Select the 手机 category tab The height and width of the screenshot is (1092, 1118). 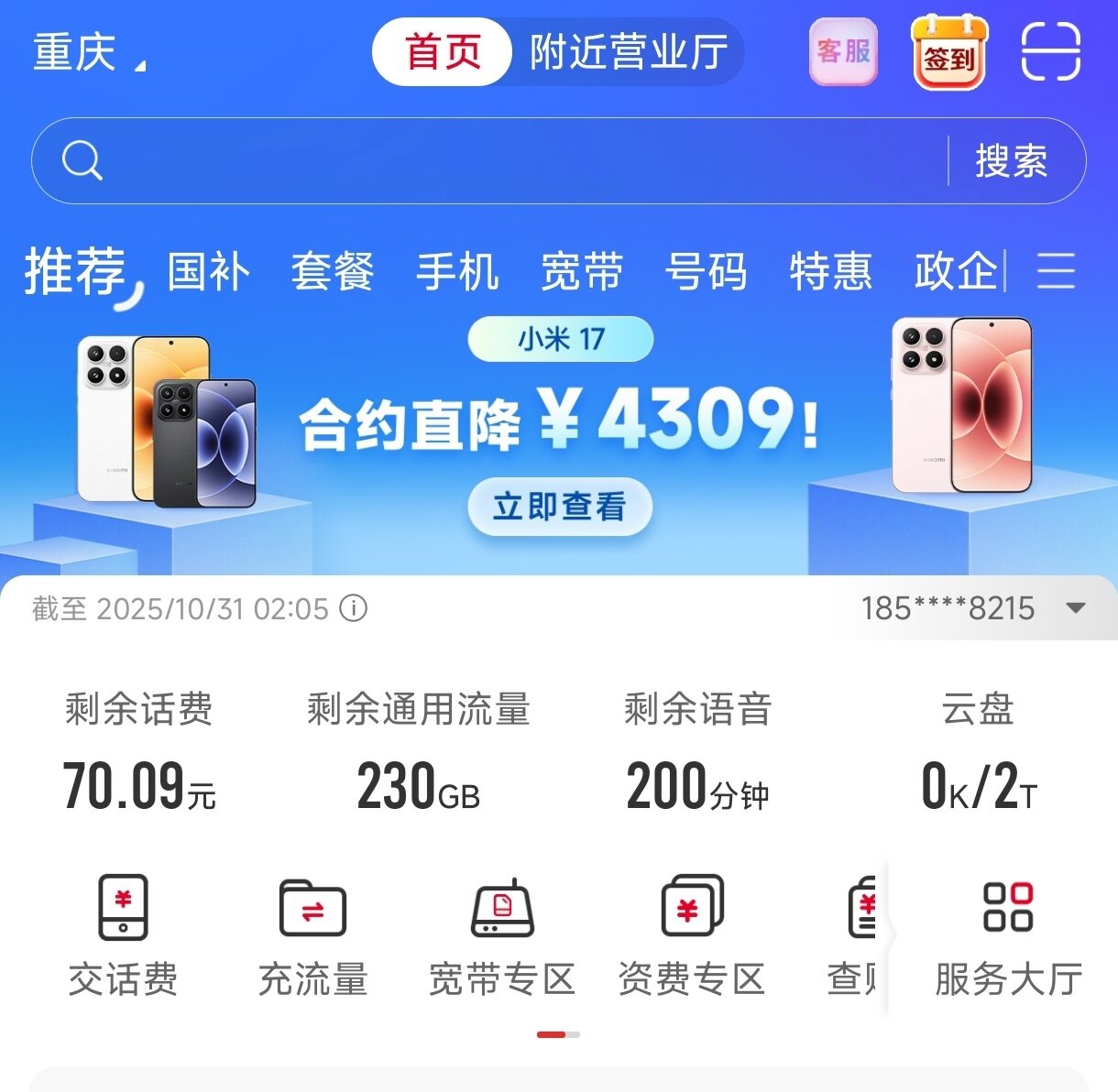(x=457, y=272)
